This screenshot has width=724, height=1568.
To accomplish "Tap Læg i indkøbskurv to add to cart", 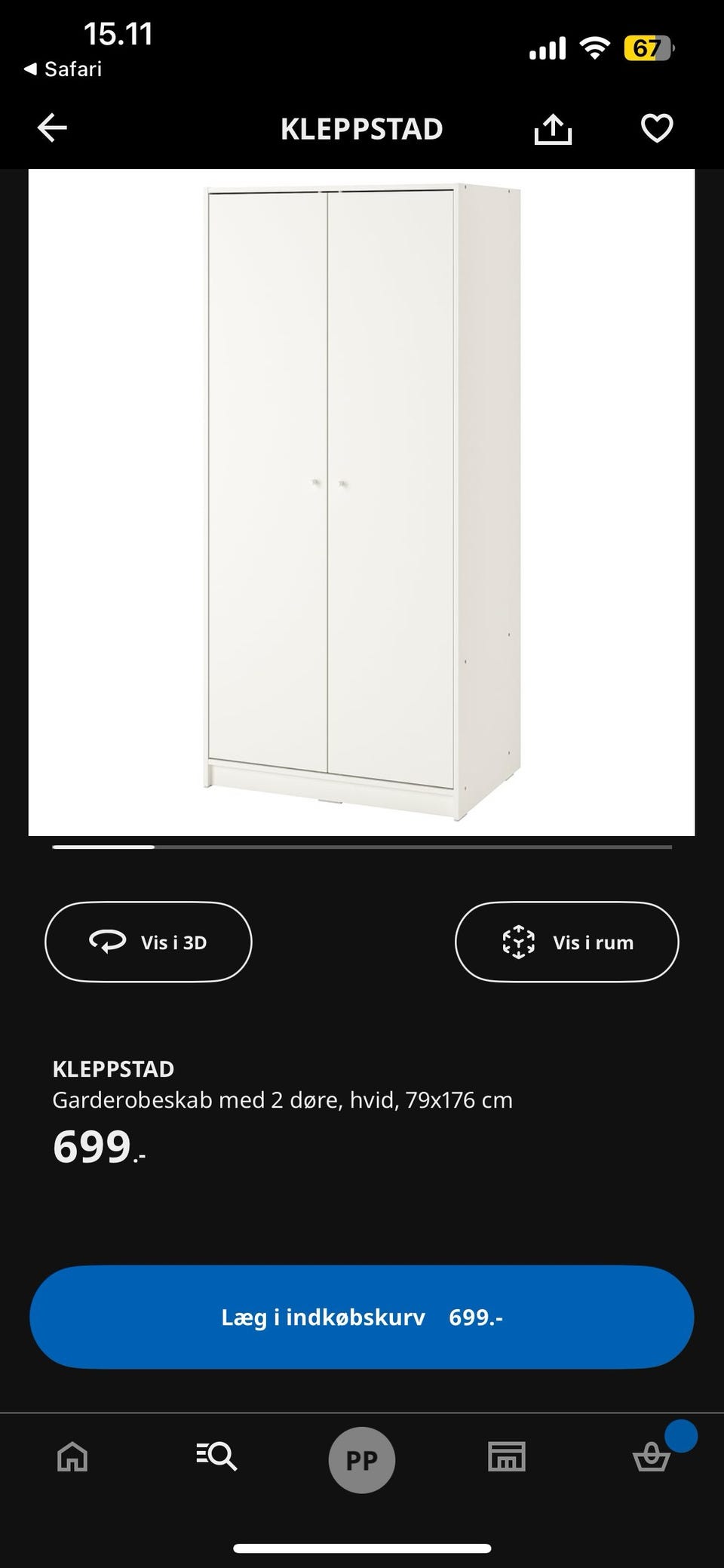I will (361, 1317).
